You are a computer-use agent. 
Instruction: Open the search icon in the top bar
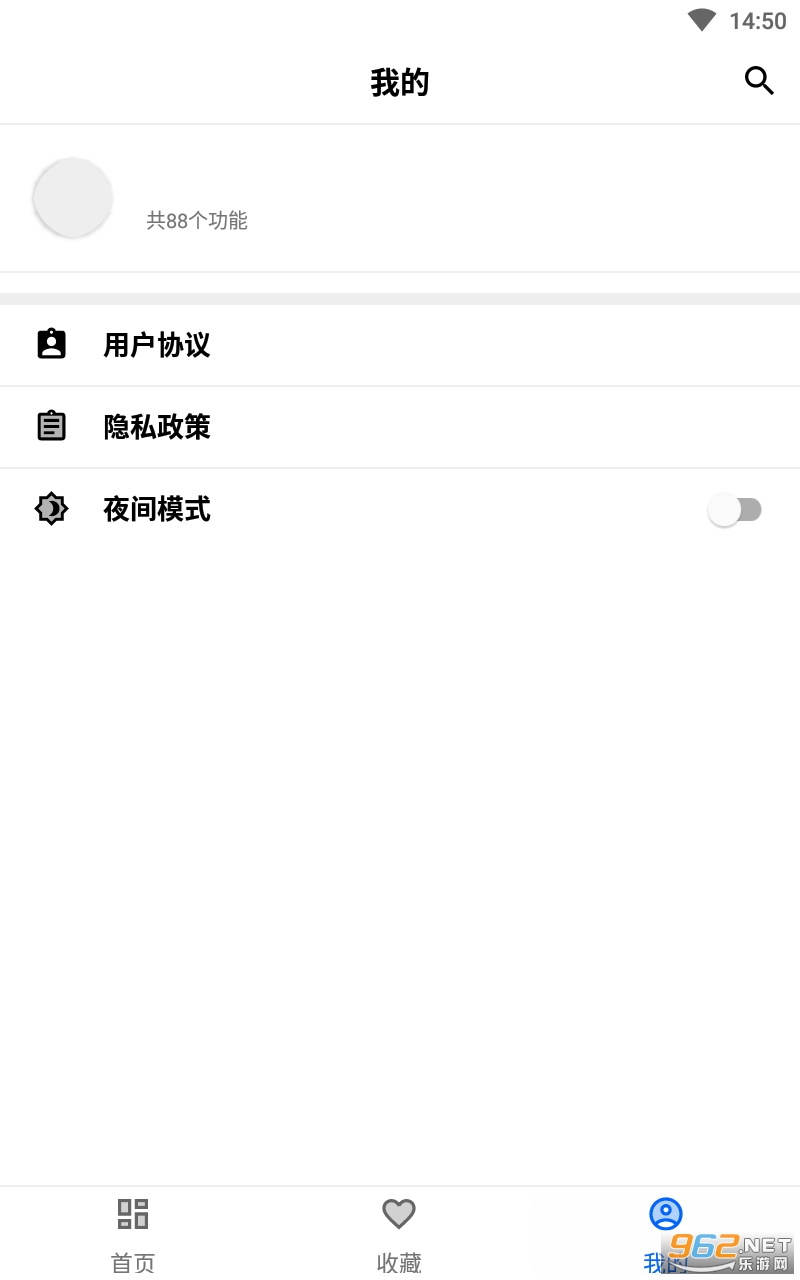759,81
